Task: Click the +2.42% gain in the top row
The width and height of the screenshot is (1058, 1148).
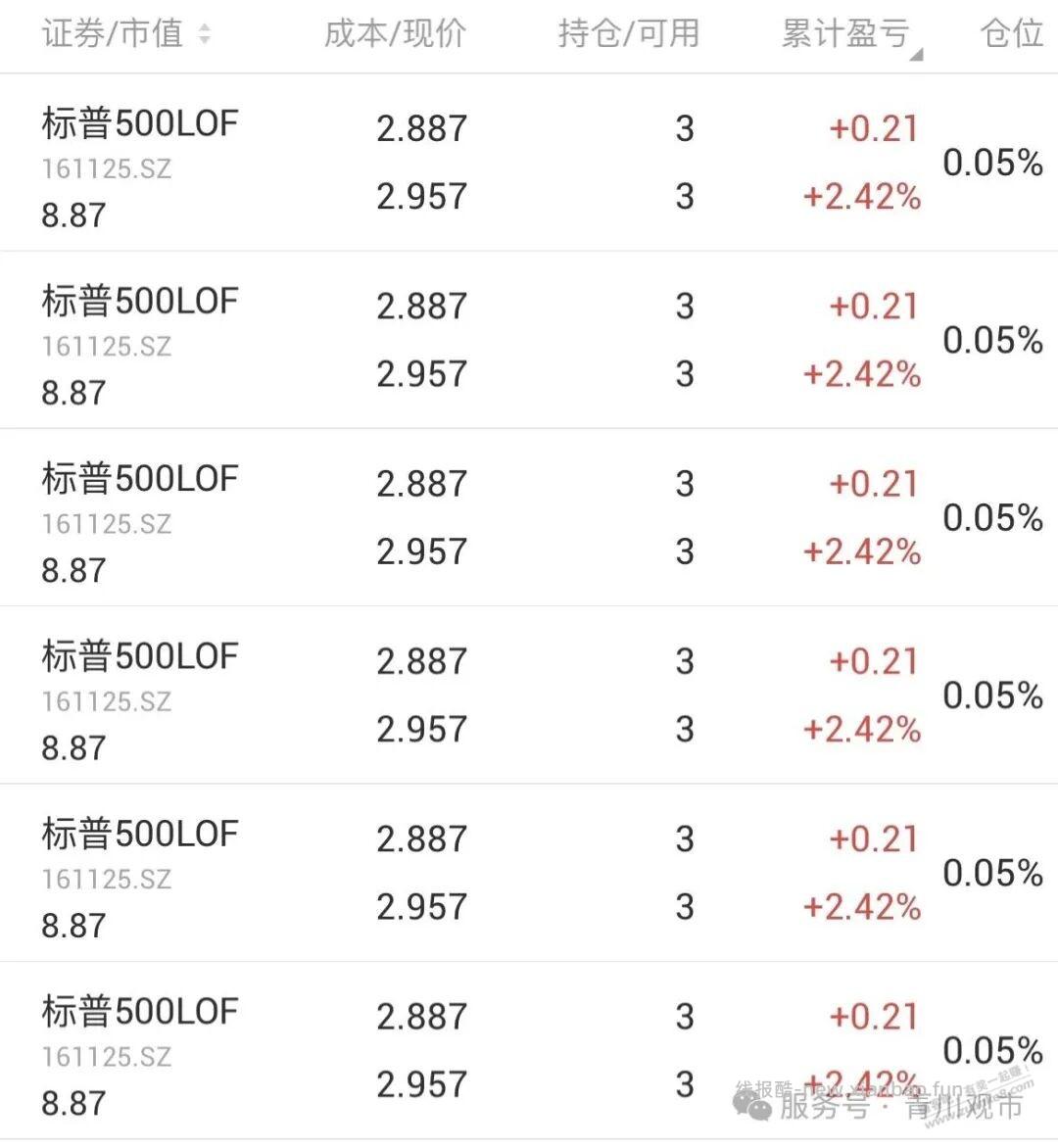Action: (x=861, y=197)
